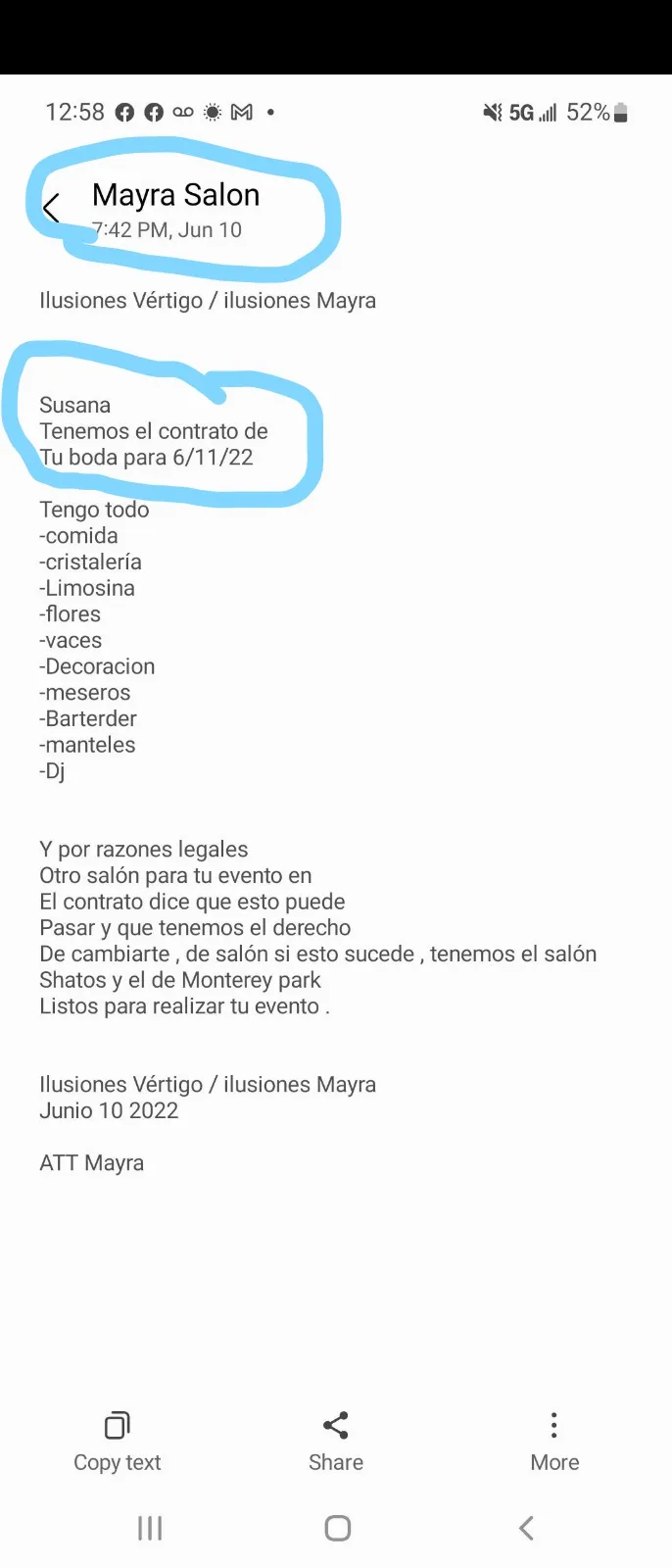Go back from the Mayra Salon message
The width and height of the screenshot is (672, 1568).
coord(52,208)
